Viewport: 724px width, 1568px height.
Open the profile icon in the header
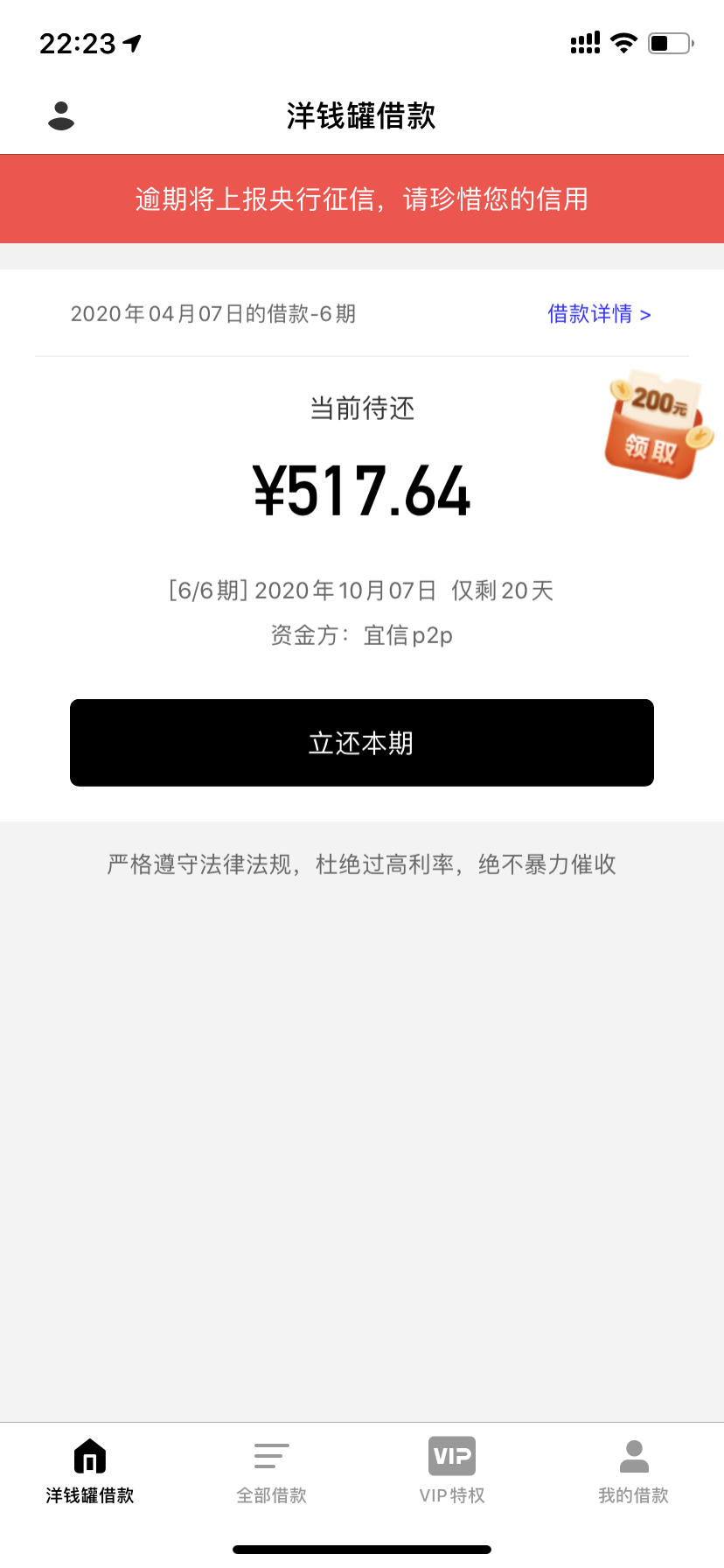point(61,115)
